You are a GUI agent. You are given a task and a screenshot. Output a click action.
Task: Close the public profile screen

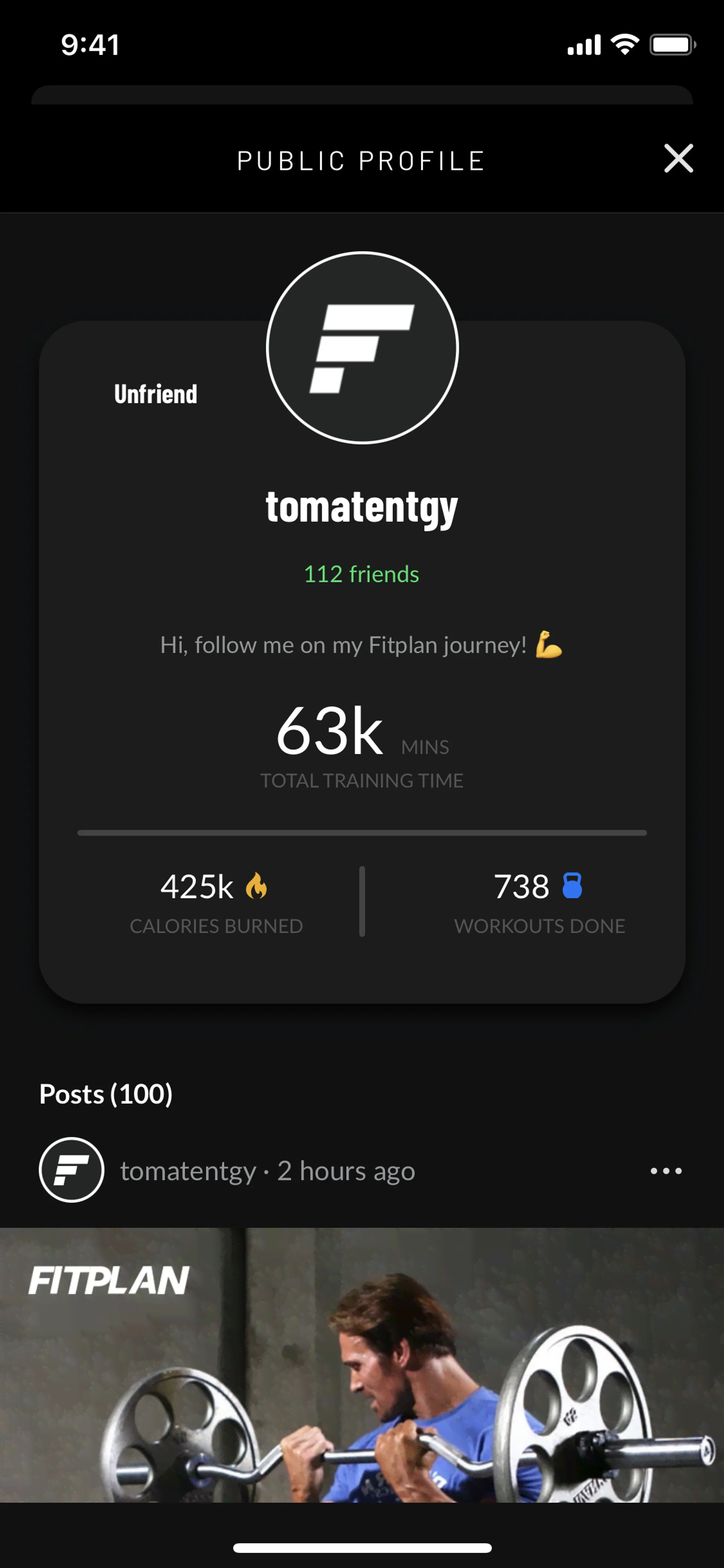678,159
